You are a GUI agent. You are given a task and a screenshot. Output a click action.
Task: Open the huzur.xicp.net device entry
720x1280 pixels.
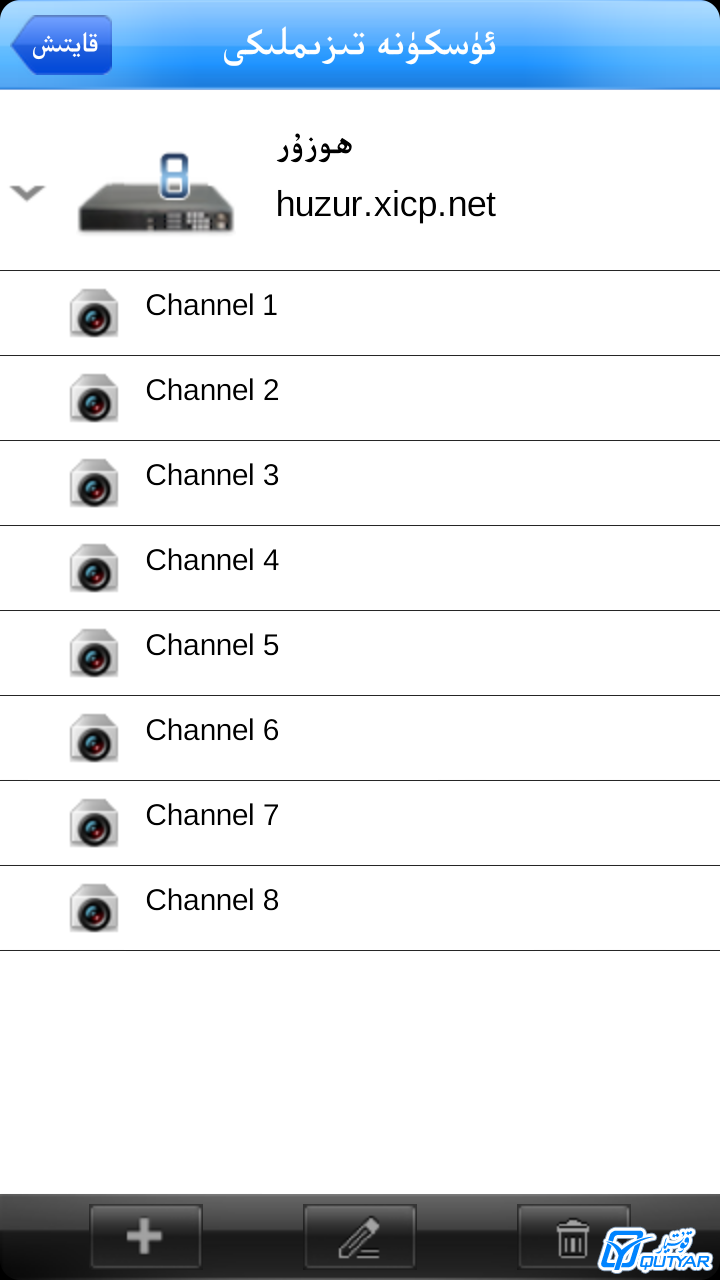[360, 180]
